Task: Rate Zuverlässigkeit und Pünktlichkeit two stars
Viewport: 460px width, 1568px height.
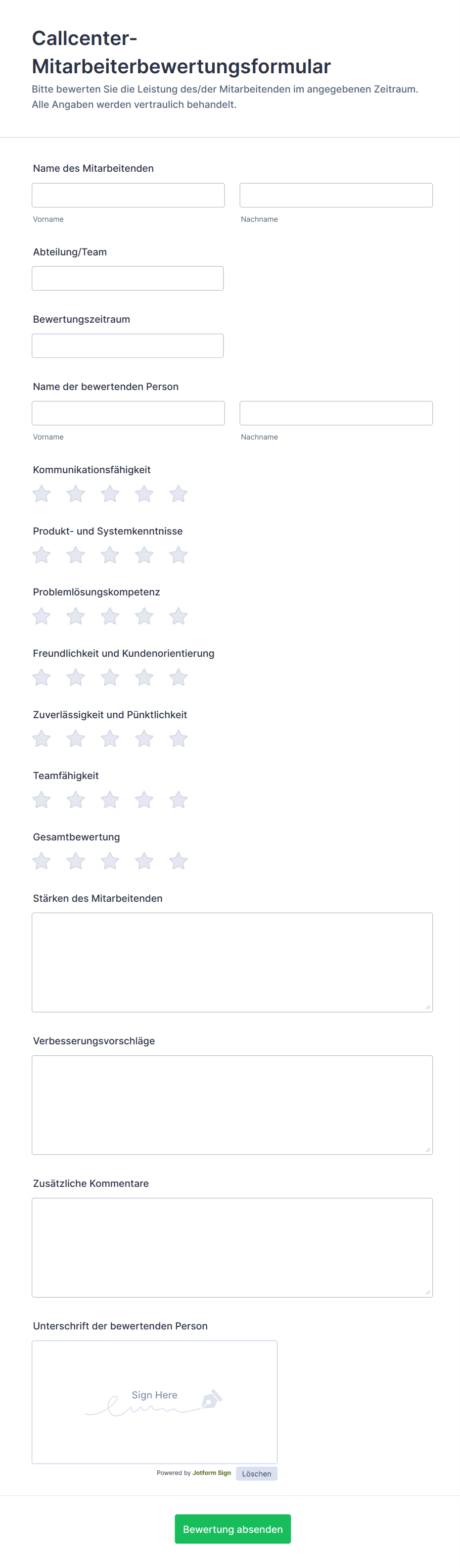Action: [76, 739]
